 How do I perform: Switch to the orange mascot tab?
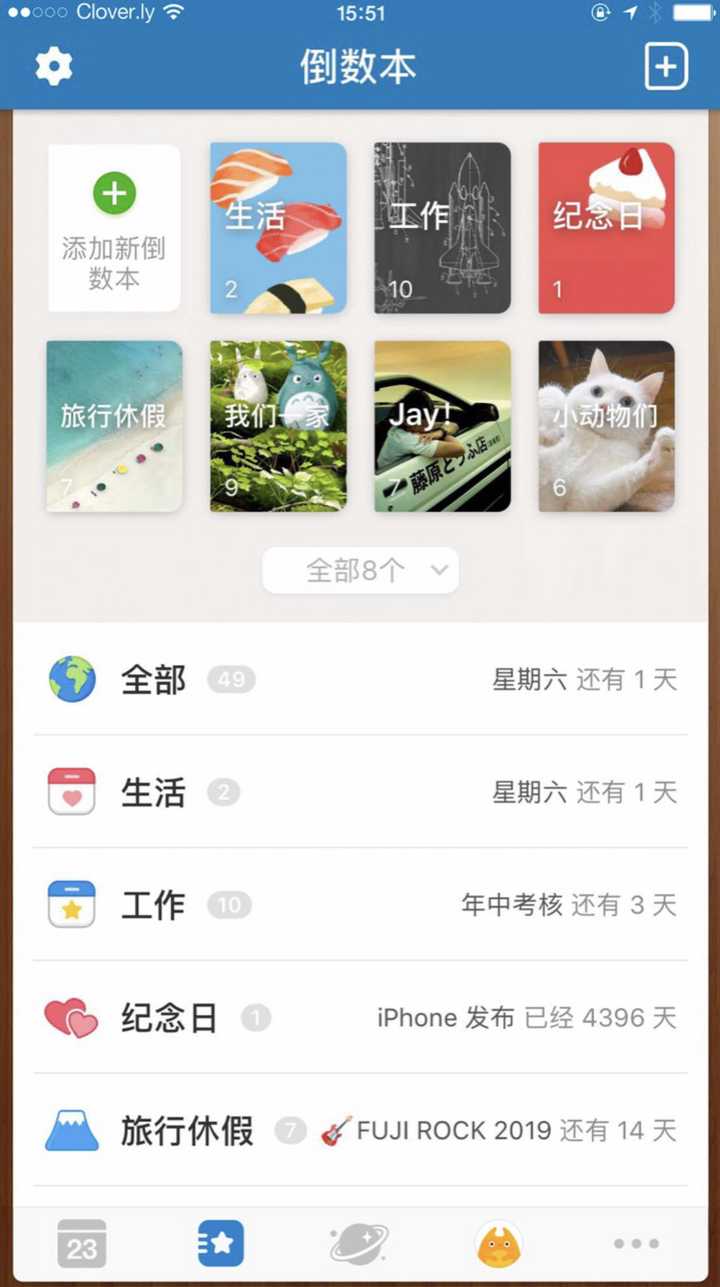pos(499,1244)
